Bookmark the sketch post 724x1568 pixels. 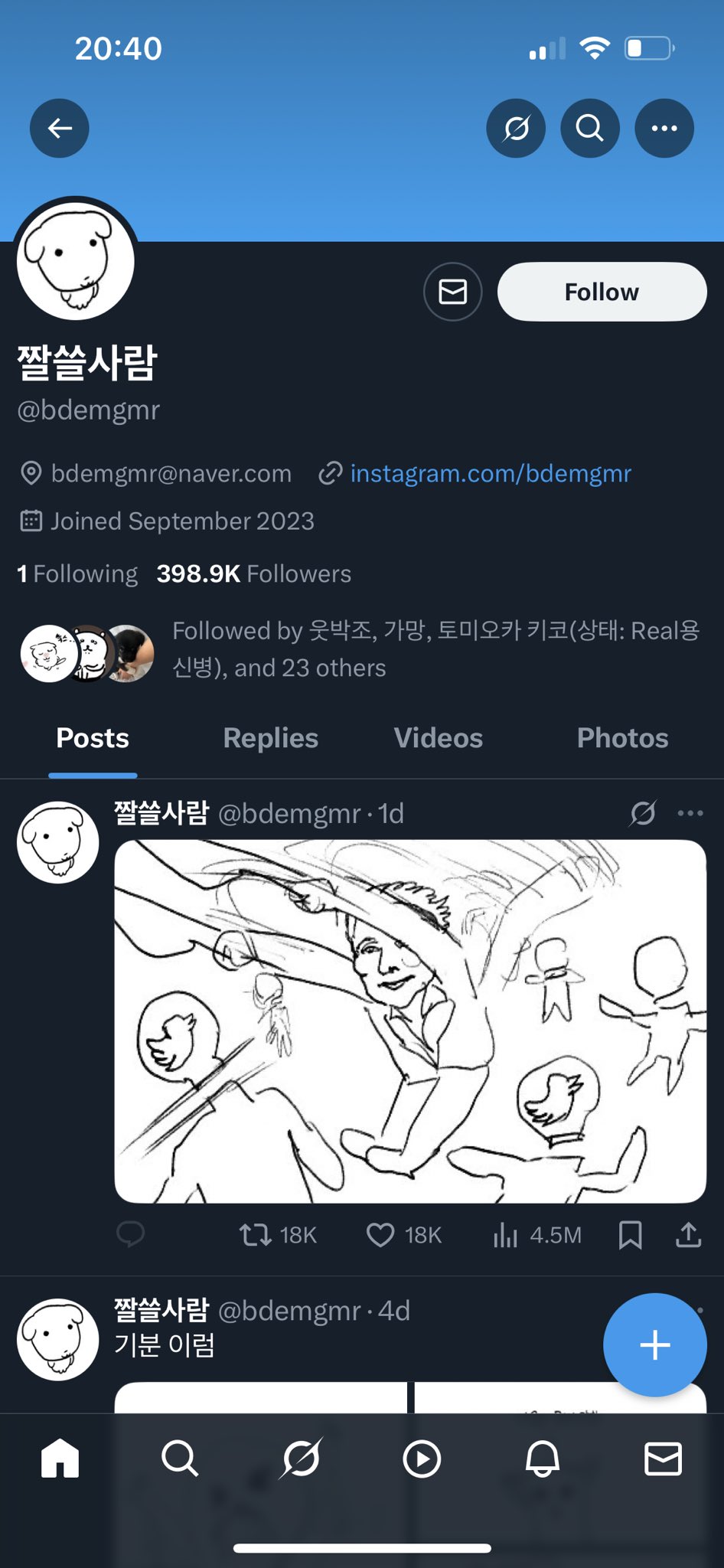630,1234
